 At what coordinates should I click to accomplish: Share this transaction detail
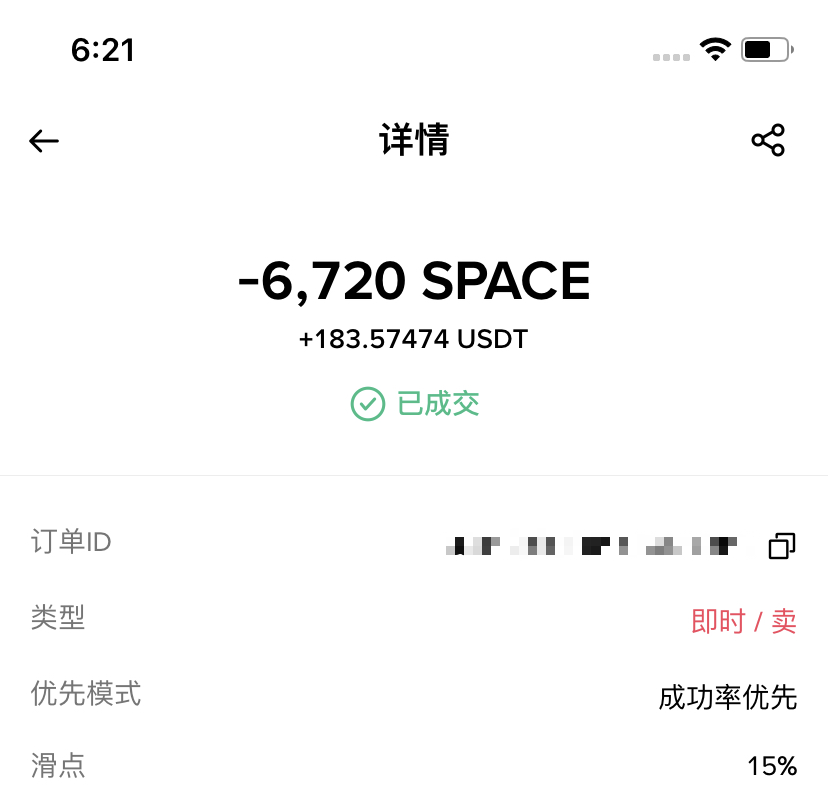click(x=768, y=141)
